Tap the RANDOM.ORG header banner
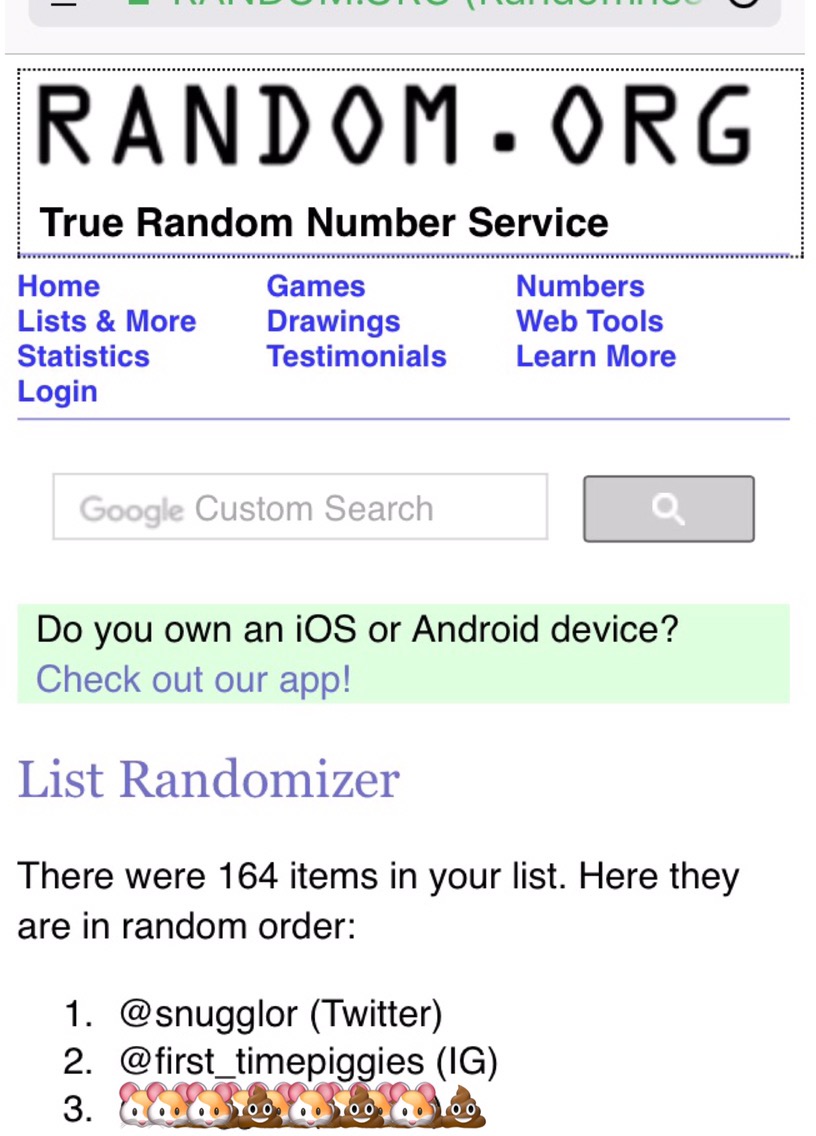The image size is (816, 1136). pyautogui.click(x=410, y=160)
